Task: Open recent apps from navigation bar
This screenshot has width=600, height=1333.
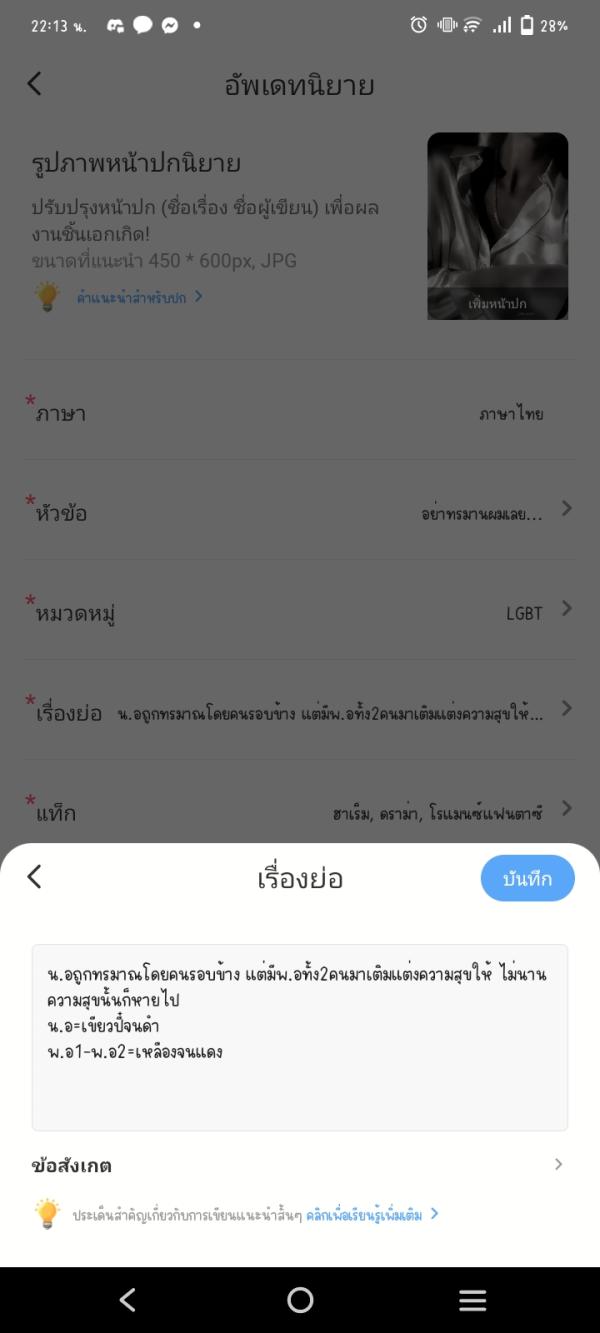Action: tap(472, 1300)
